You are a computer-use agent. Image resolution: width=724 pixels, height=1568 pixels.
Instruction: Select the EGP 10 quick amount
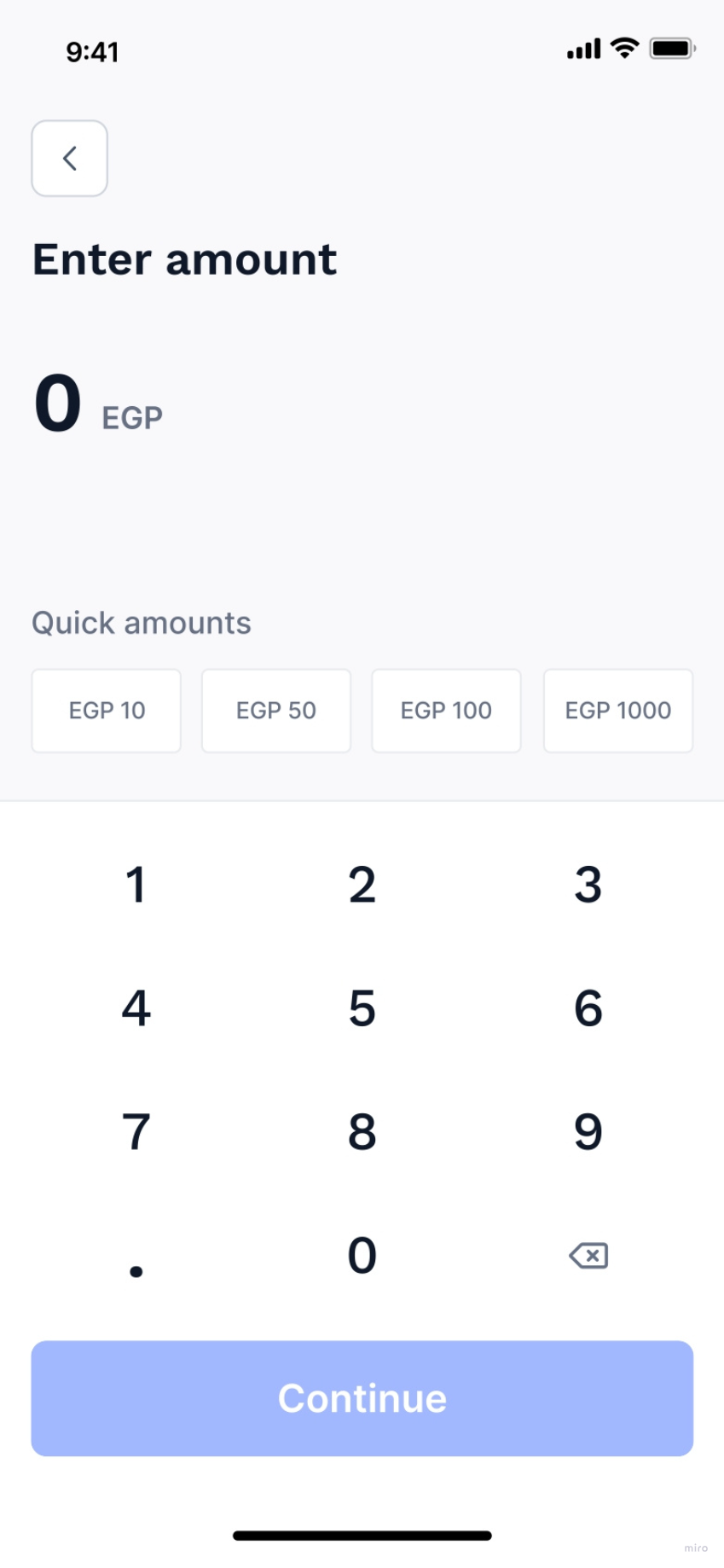pyautogui.click(x=107, y=711)
